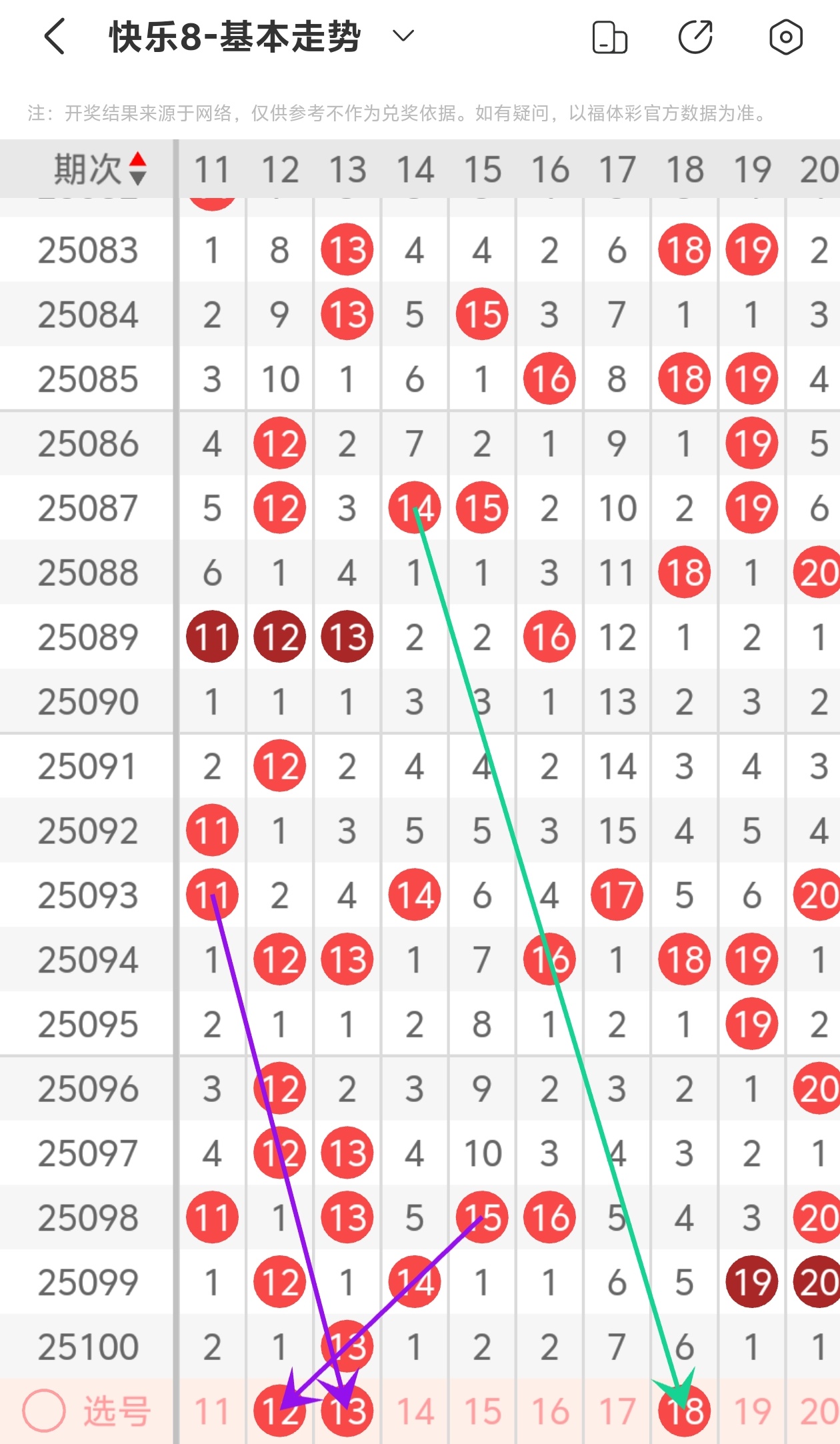
Task: Open the chart settings
Action: pos(786,37)
